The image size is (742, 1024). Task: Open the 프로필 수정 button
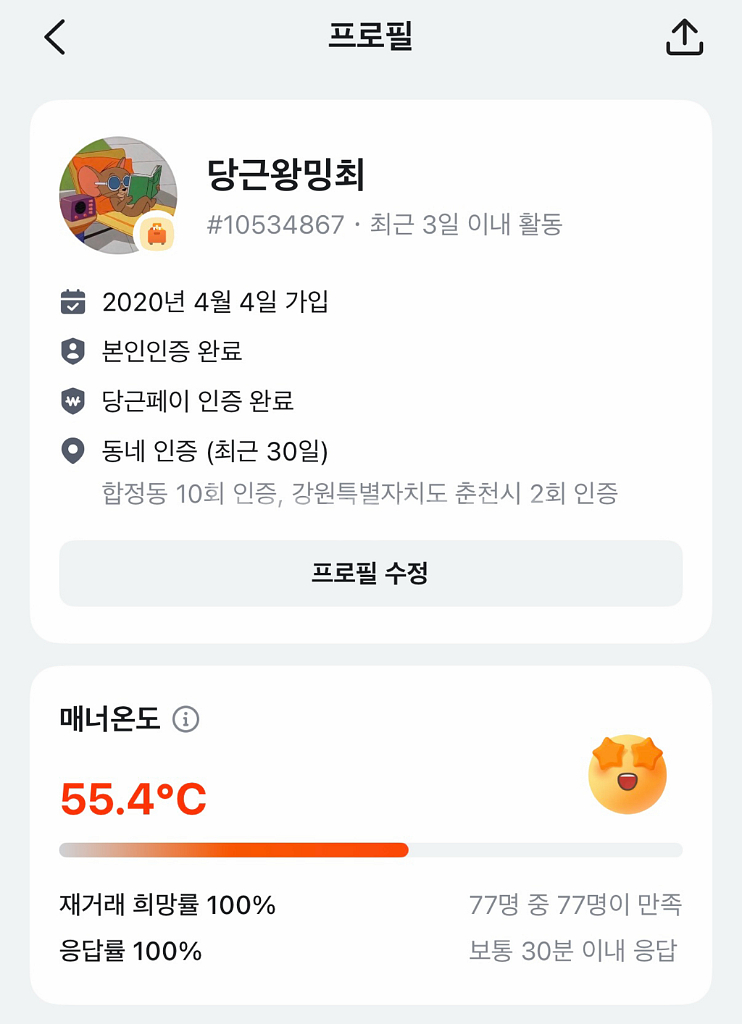coord(371,573)
